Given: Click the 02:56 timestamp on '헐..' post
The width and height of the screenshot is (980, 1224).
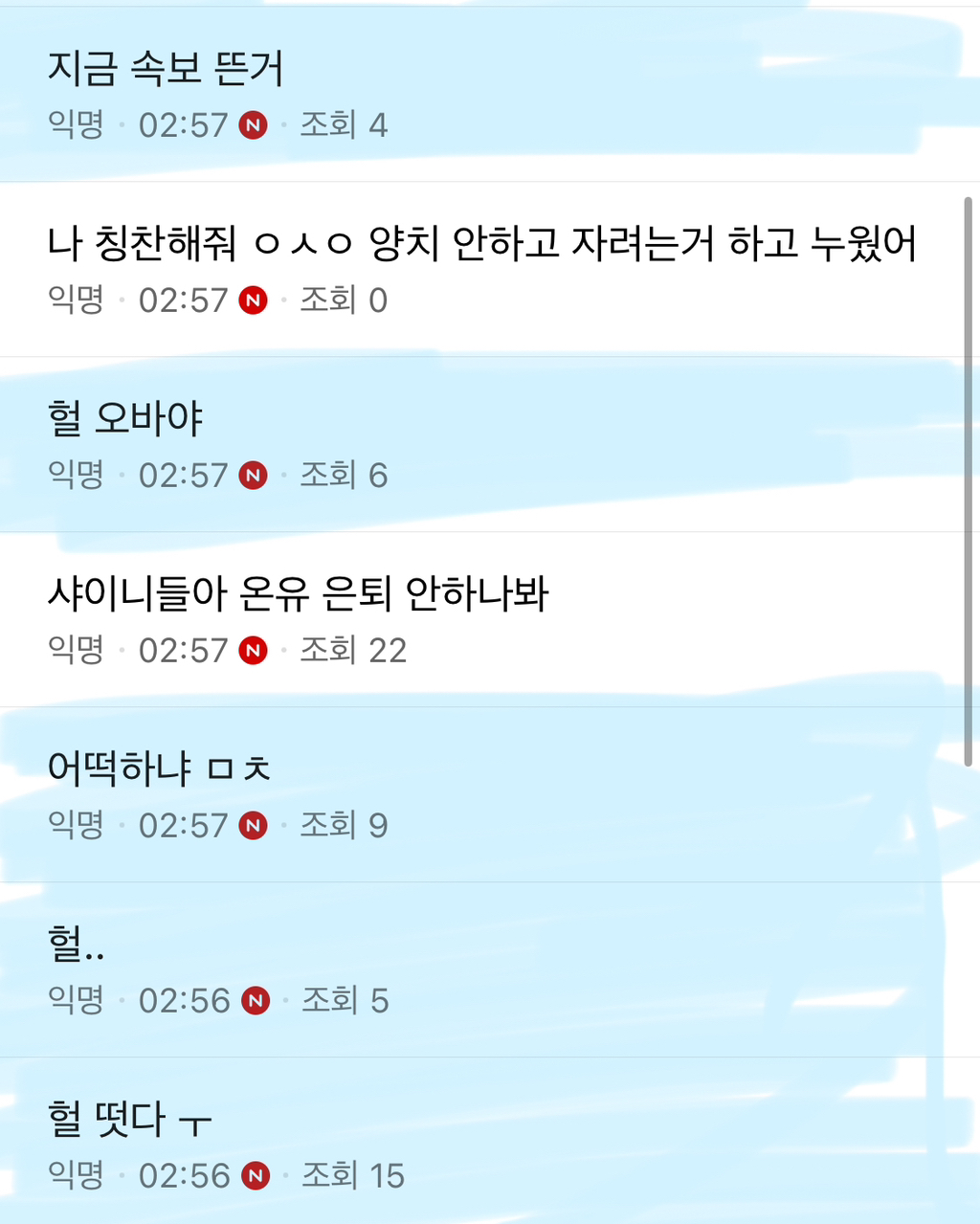Looking at the screenshot, I should [184, 1000].
